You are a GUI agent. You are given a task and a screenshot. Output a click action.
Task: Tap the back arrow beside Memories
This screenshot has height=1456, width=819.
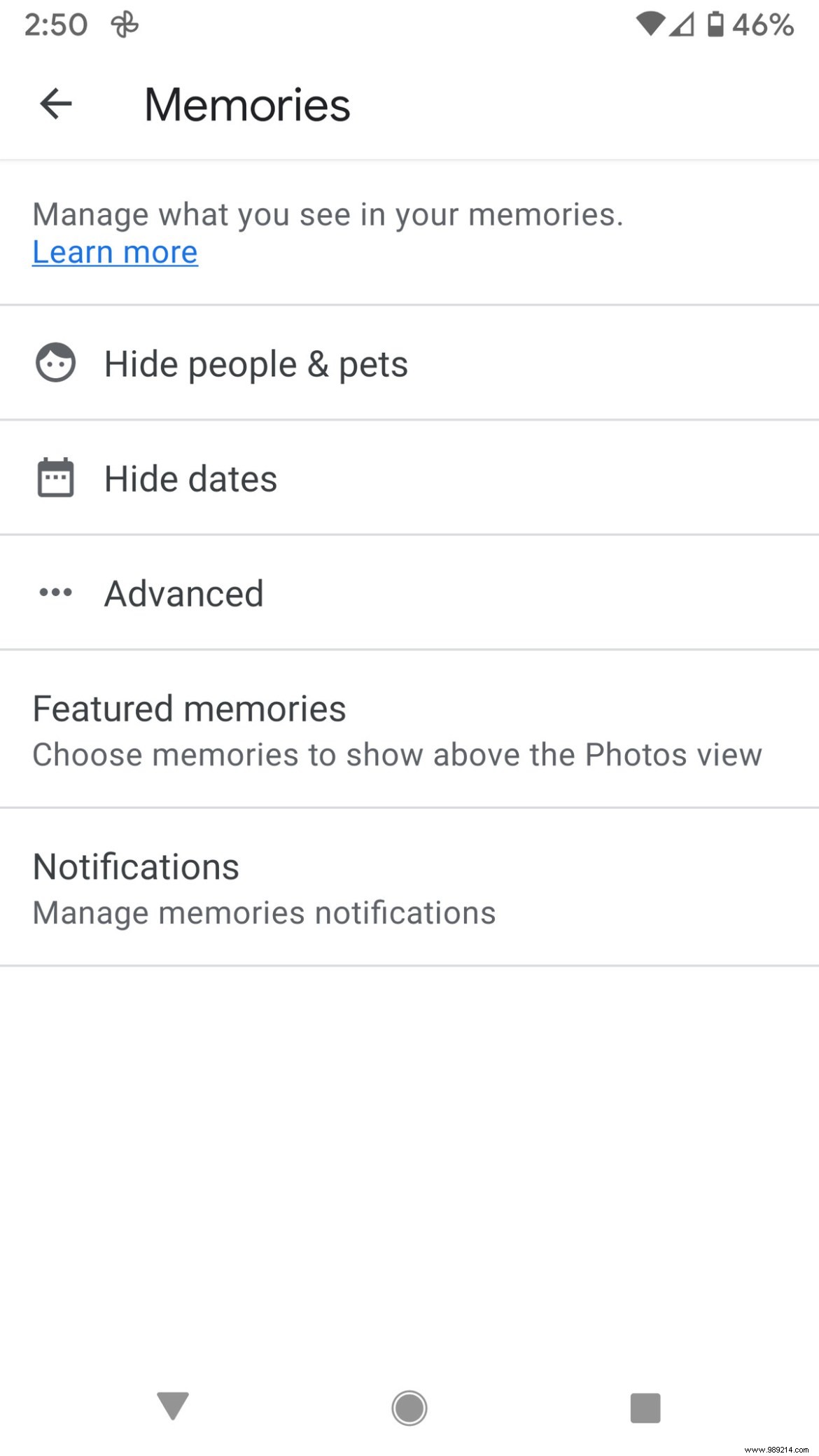(x=55, y=104)
